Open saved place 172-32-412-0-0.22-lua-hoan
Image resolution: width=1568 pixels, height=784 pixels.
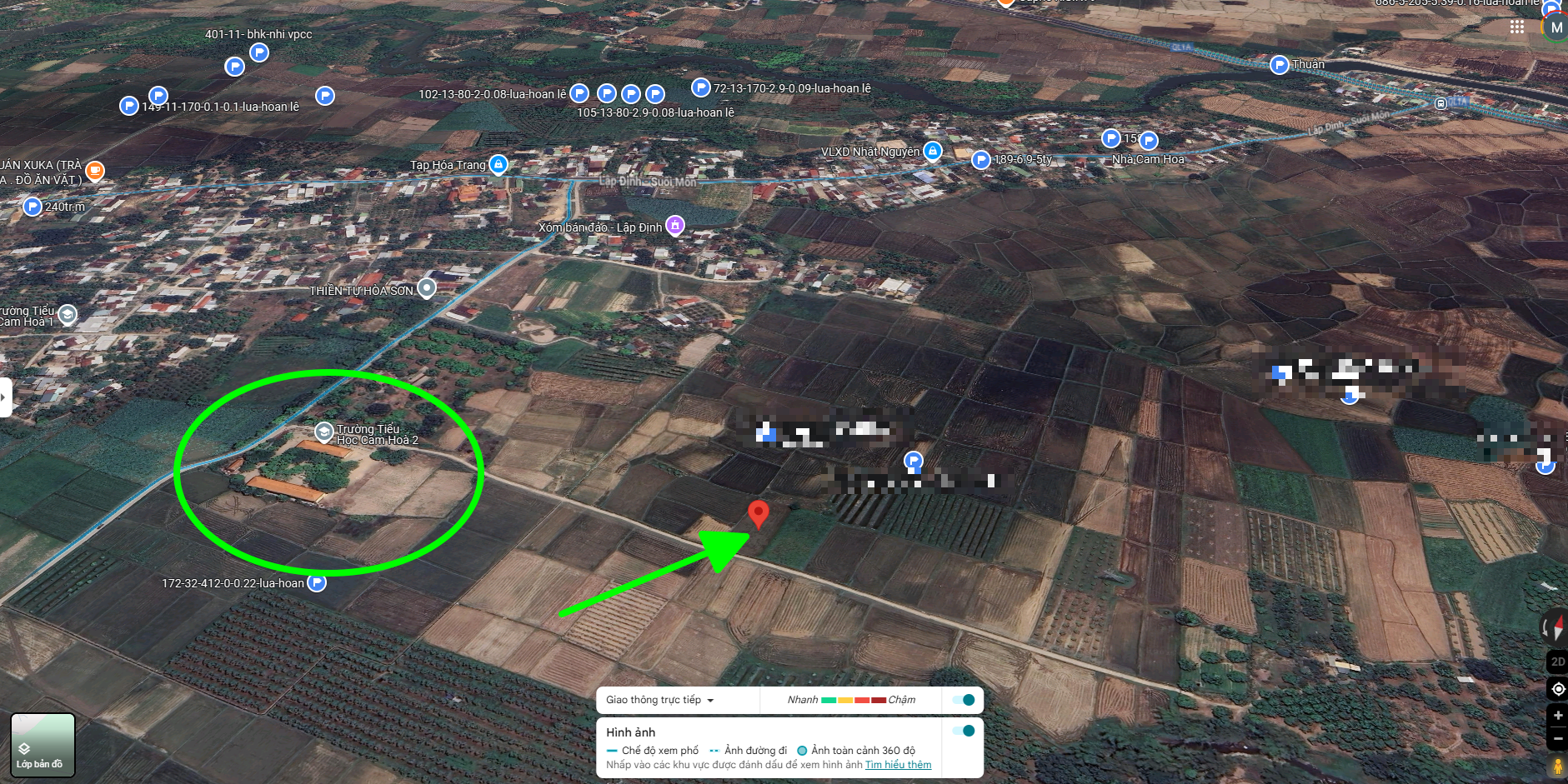pos(317,582)
